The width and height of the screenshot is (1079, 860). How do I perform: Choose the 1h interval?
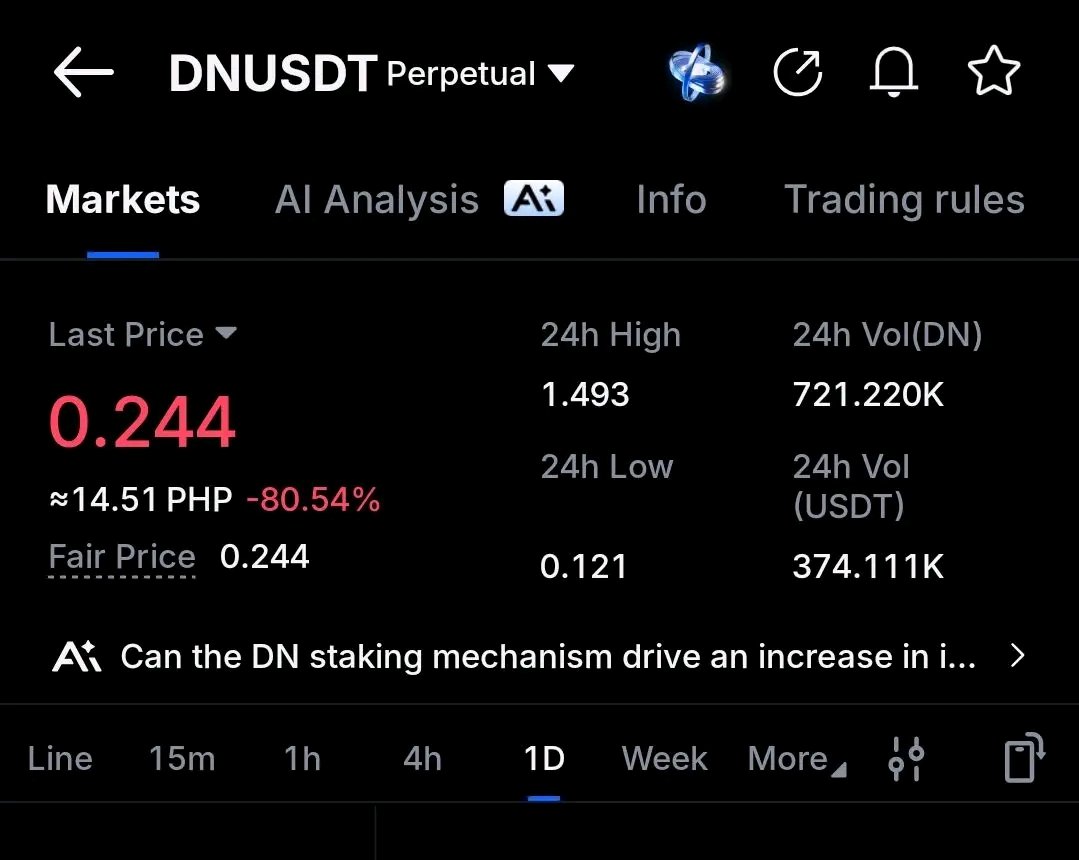(302, 759)
